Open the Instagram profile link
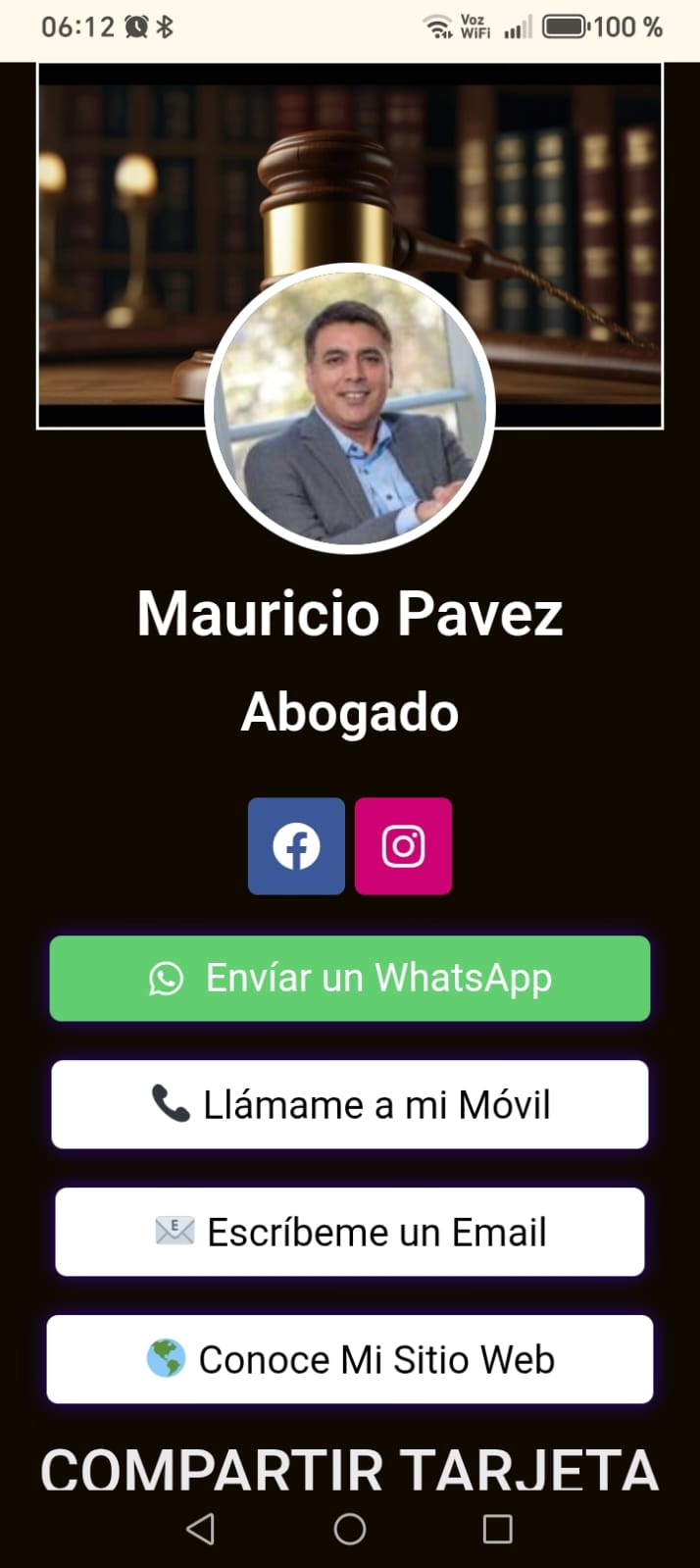Image resolution: width=700 pixels, height=1568 pixels. pos(403,845)
